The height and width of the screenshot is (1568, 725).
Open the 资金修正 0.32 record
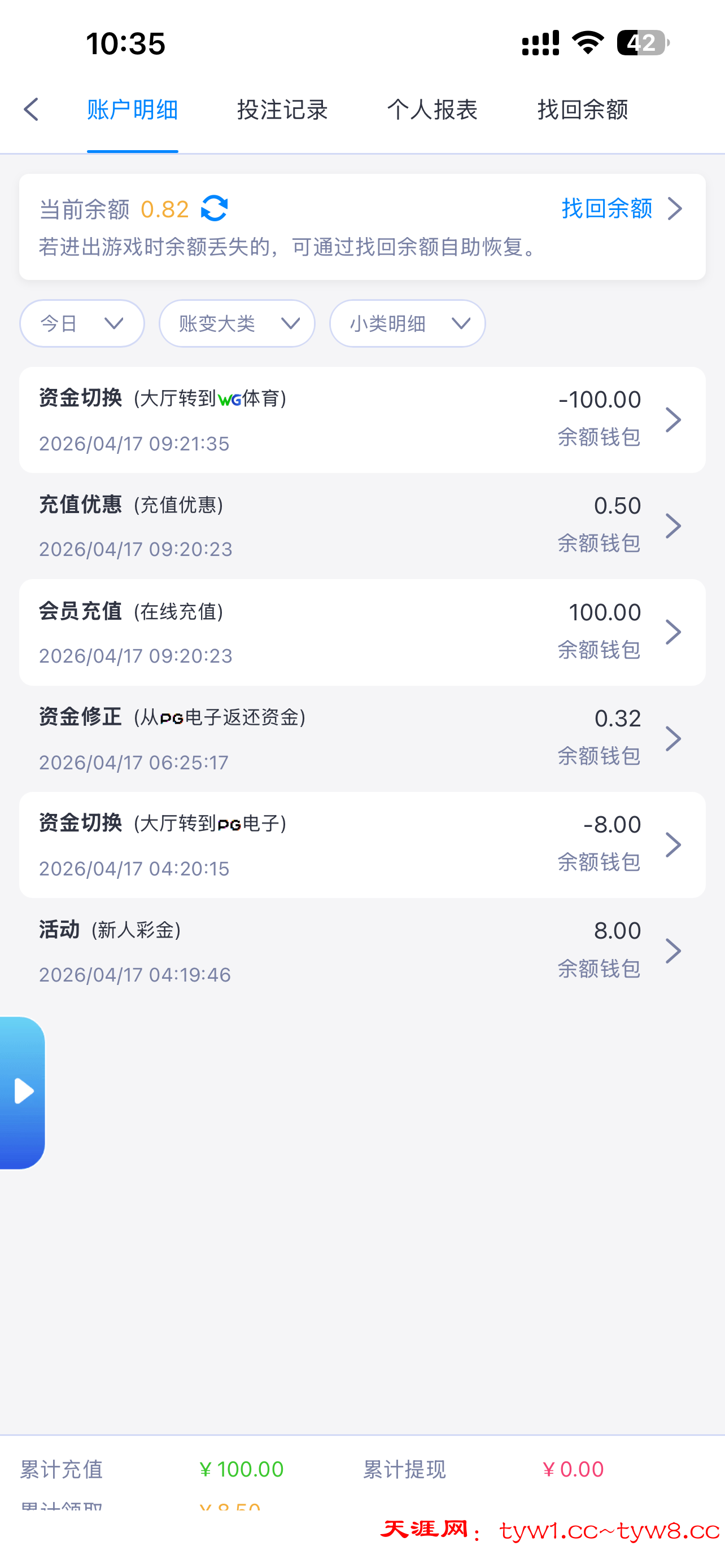point(362,739)
